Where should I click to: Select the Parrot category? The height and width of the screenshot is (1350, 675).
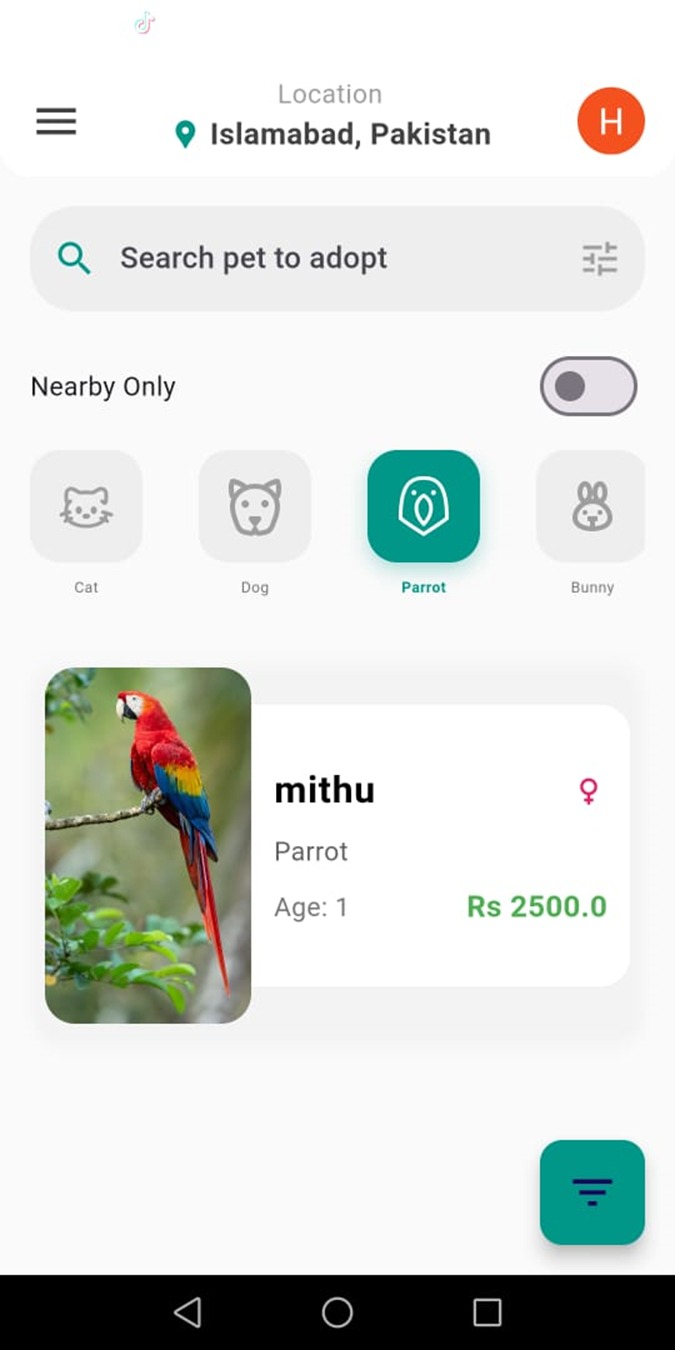(424, 506)
